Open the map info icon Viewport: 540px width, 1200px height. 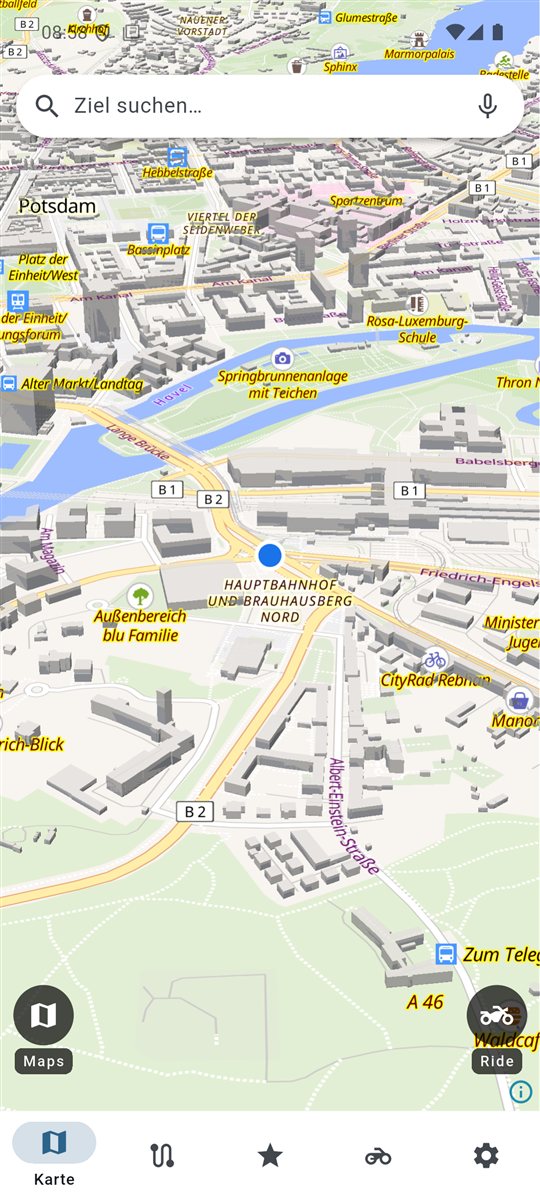[520, 1092]
